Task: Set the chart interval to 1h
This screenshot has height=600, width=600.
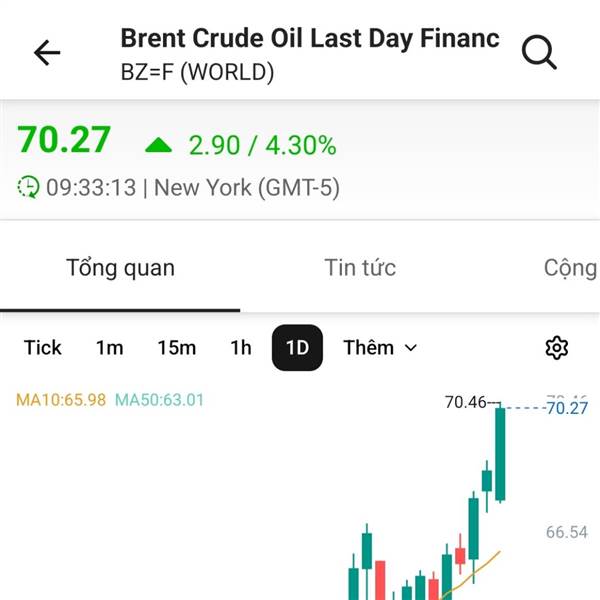Action: 240,348
